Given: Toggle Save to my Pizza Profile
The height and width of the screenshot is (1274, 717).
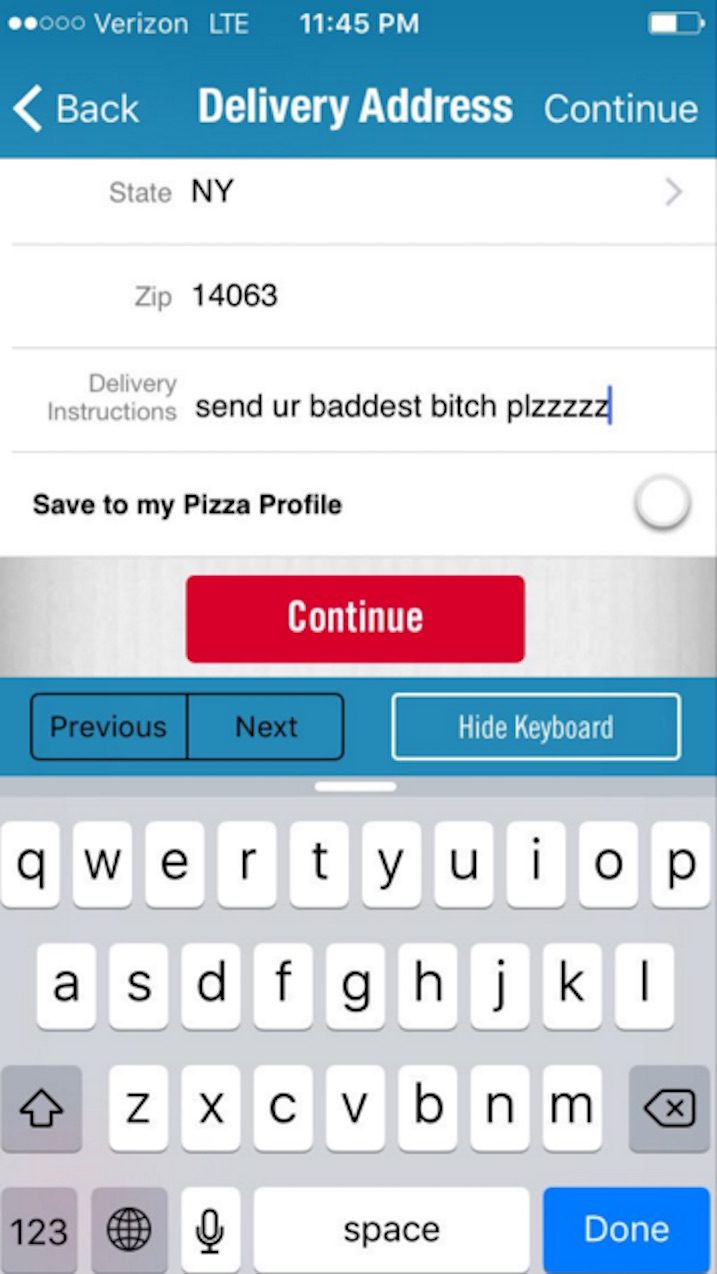Looking at the screenshot, I should 662,504.
